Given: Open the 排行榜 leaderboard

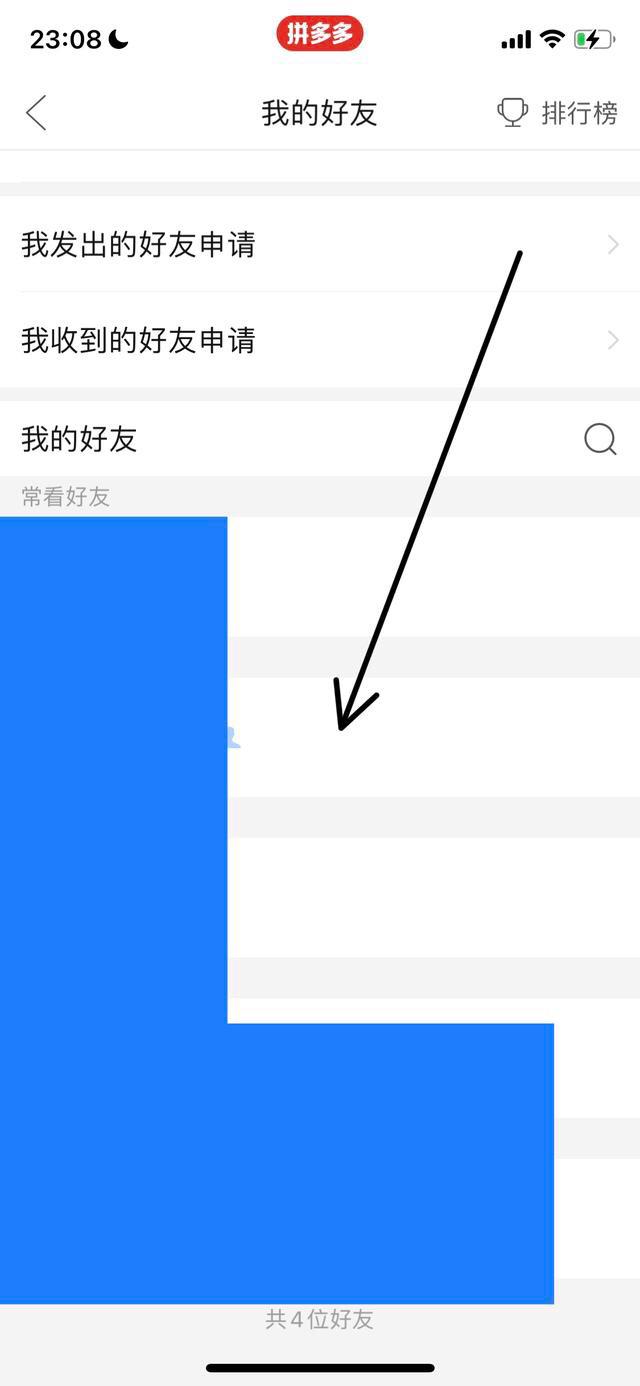Looking at the screenshot, I should (x=558, y=113).
